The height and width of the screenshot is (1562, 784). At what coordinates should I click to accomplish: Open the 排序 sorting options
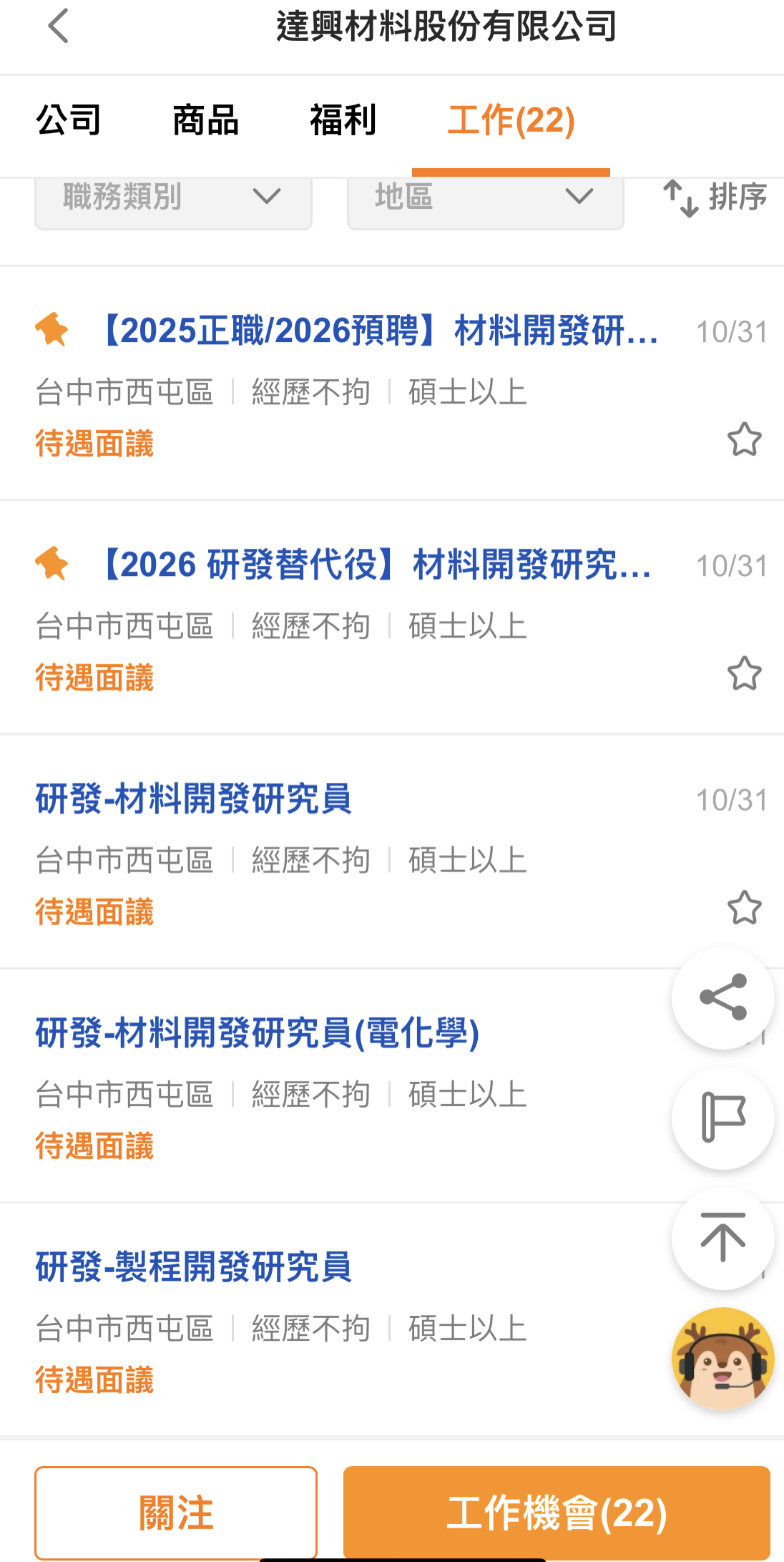[715, 197]
